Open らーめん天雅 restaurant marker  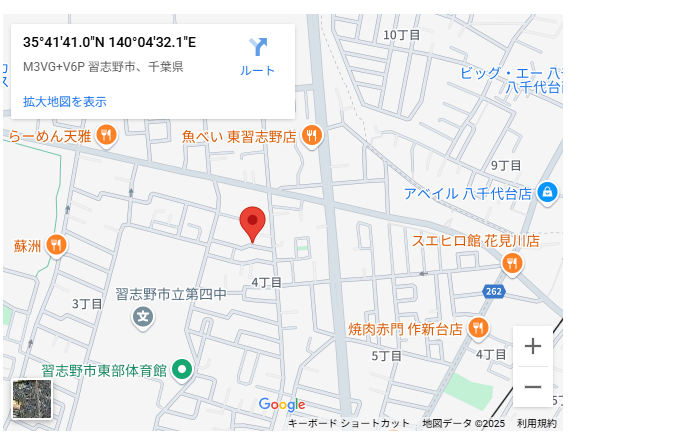(106, 135)
